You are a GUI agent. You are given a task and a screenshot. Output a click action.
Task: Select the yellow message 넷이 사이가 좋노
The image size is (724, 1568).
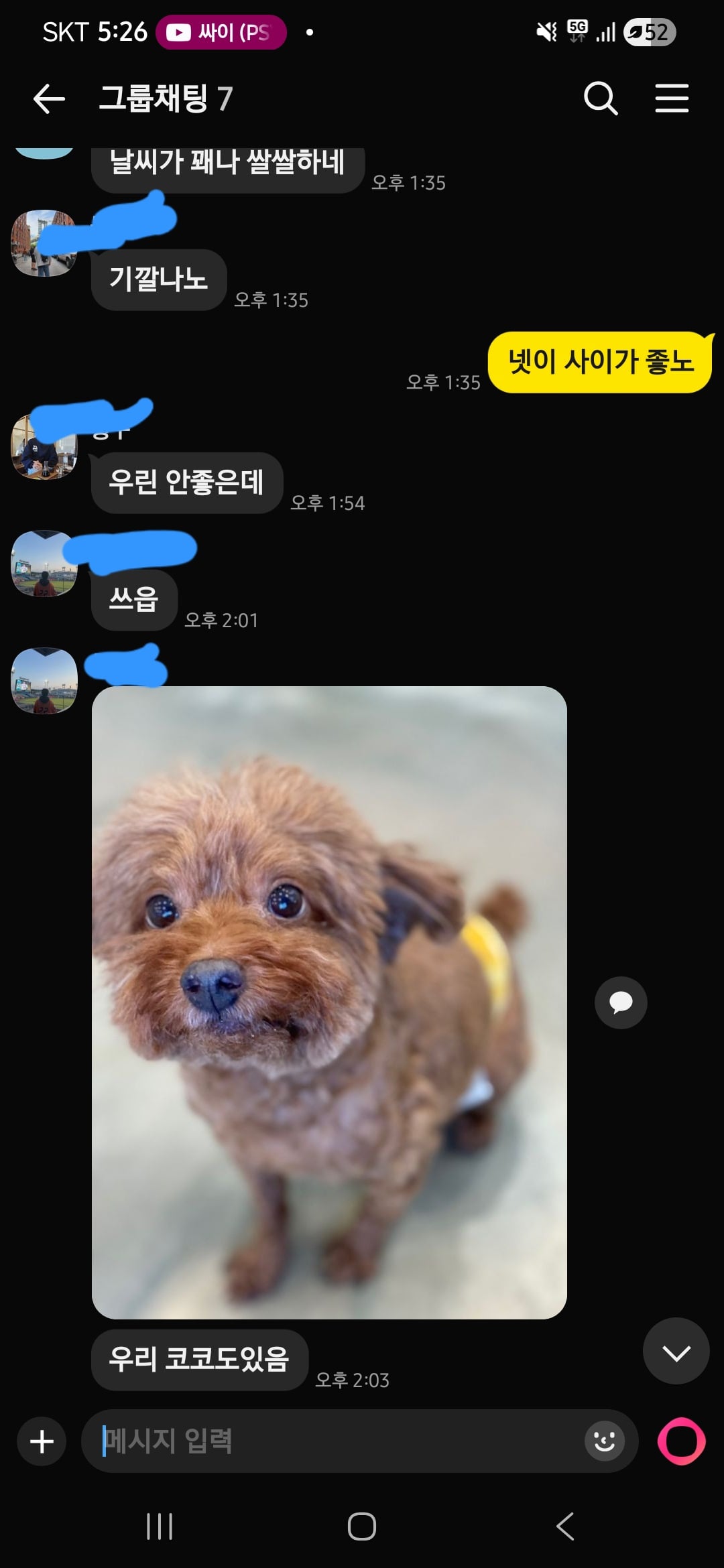coord(600,361)
